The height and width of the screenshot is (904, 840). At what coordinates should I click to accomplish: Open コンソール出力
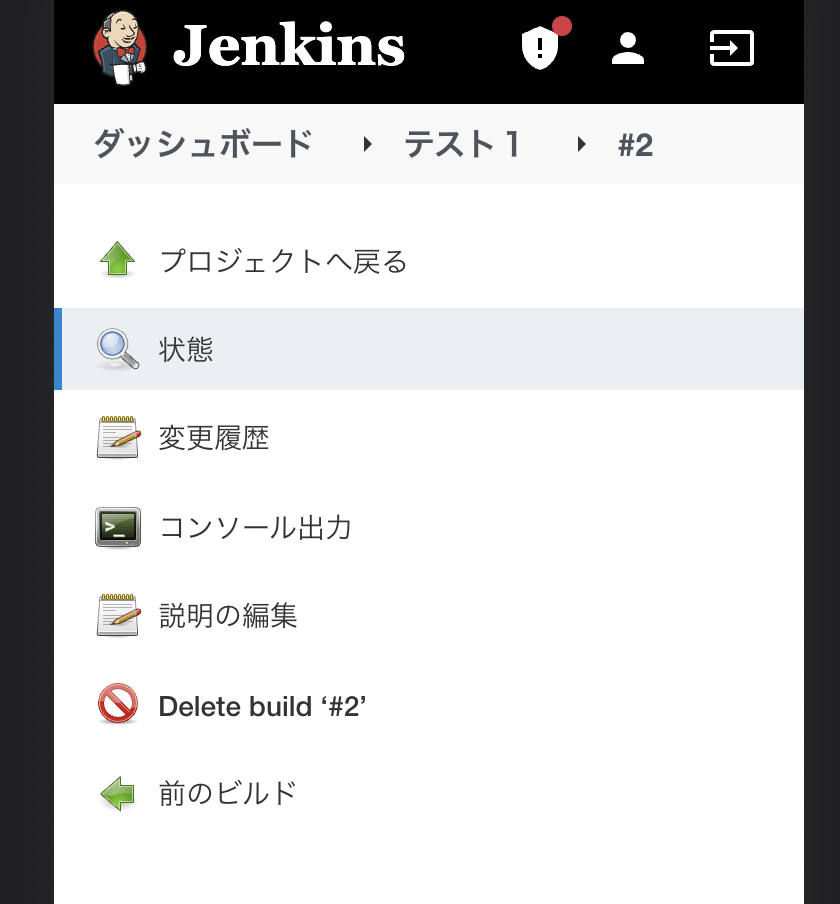pyautogui.click(x=255, y=527)
